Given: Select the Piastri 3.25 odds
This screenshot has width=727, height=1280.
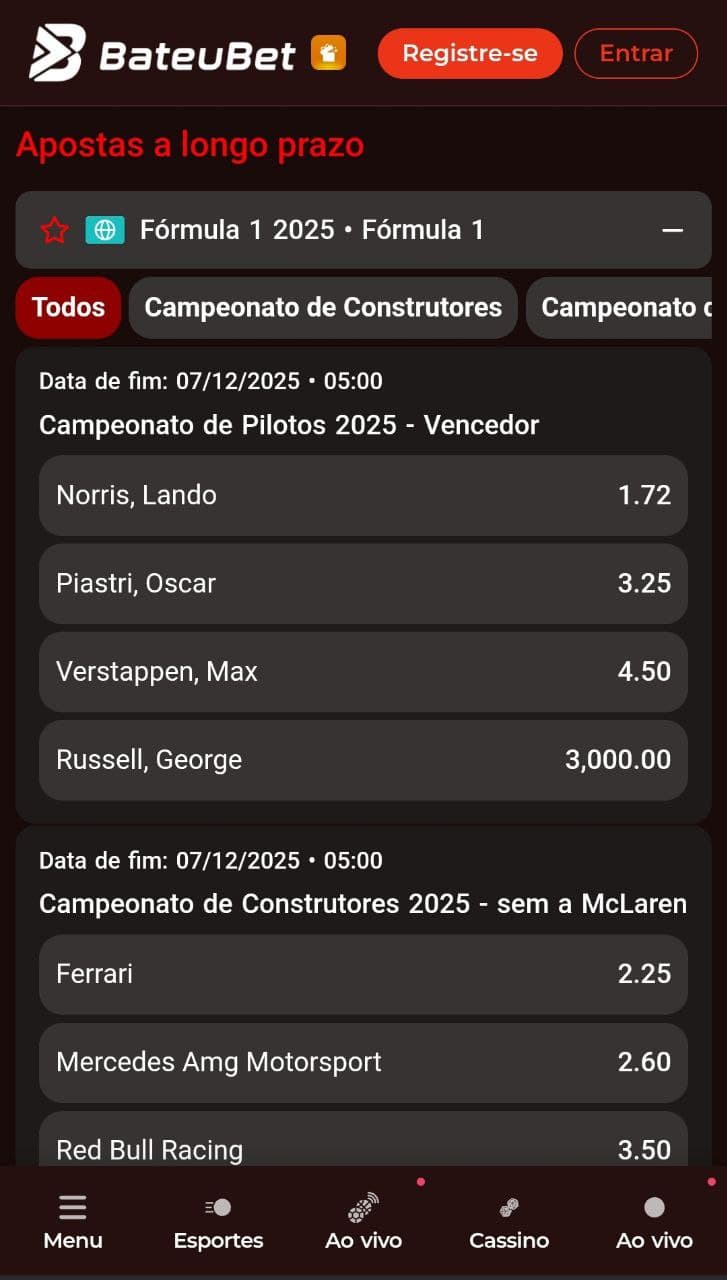Looking at the screenshot, I should (x=363, y=584).
